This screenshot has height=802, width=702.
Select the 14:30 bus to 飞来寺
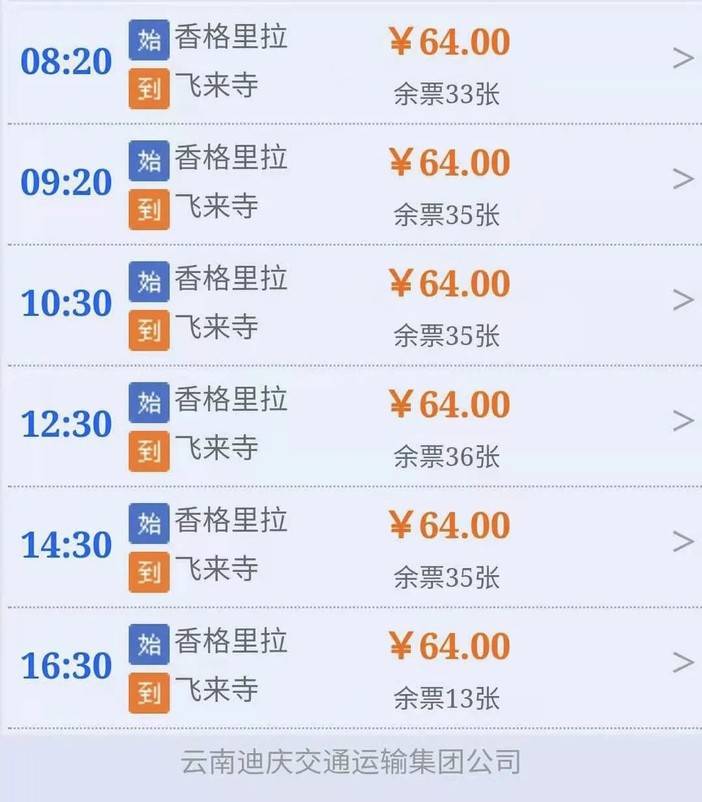(x=351, y=547)
